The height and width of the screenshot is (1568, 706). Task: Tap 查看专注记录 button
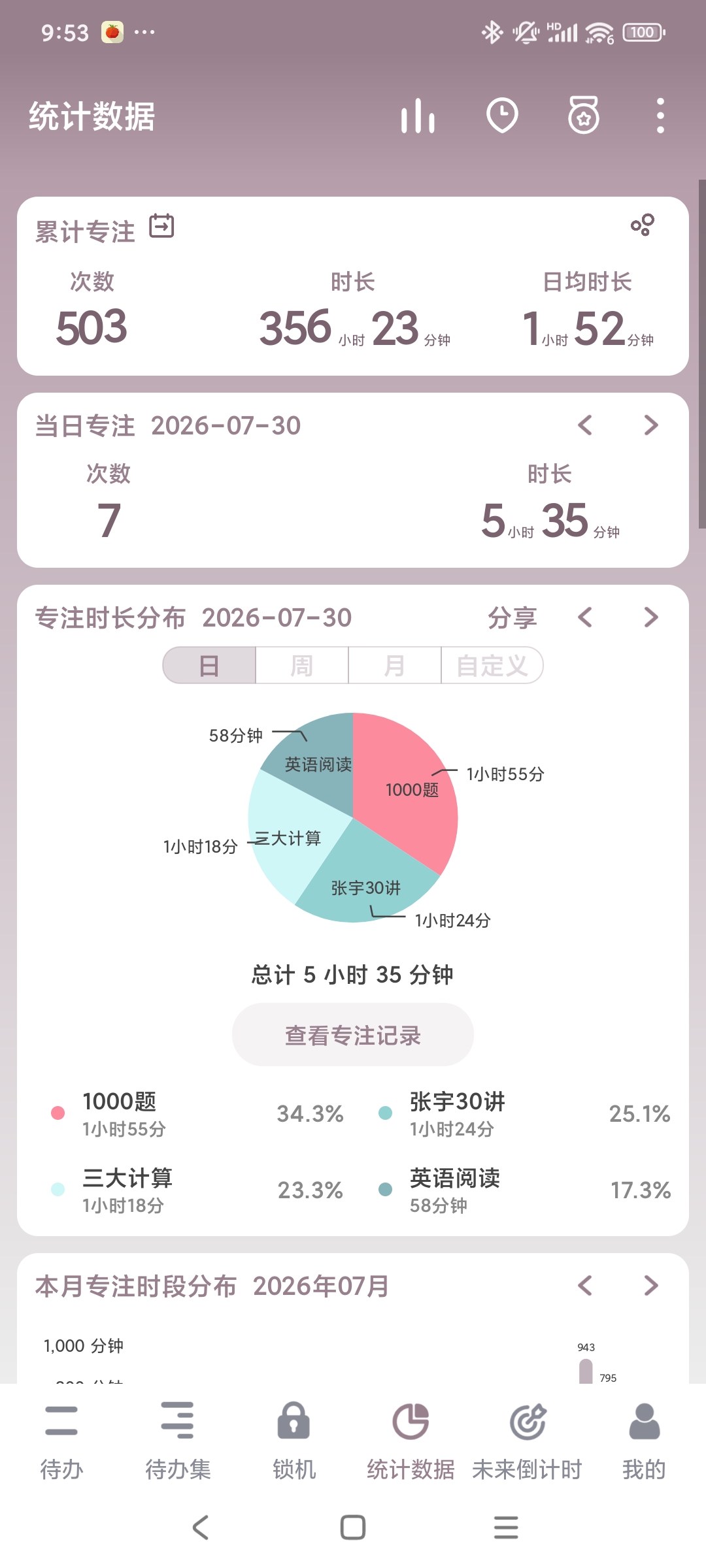coord(353,1035)
